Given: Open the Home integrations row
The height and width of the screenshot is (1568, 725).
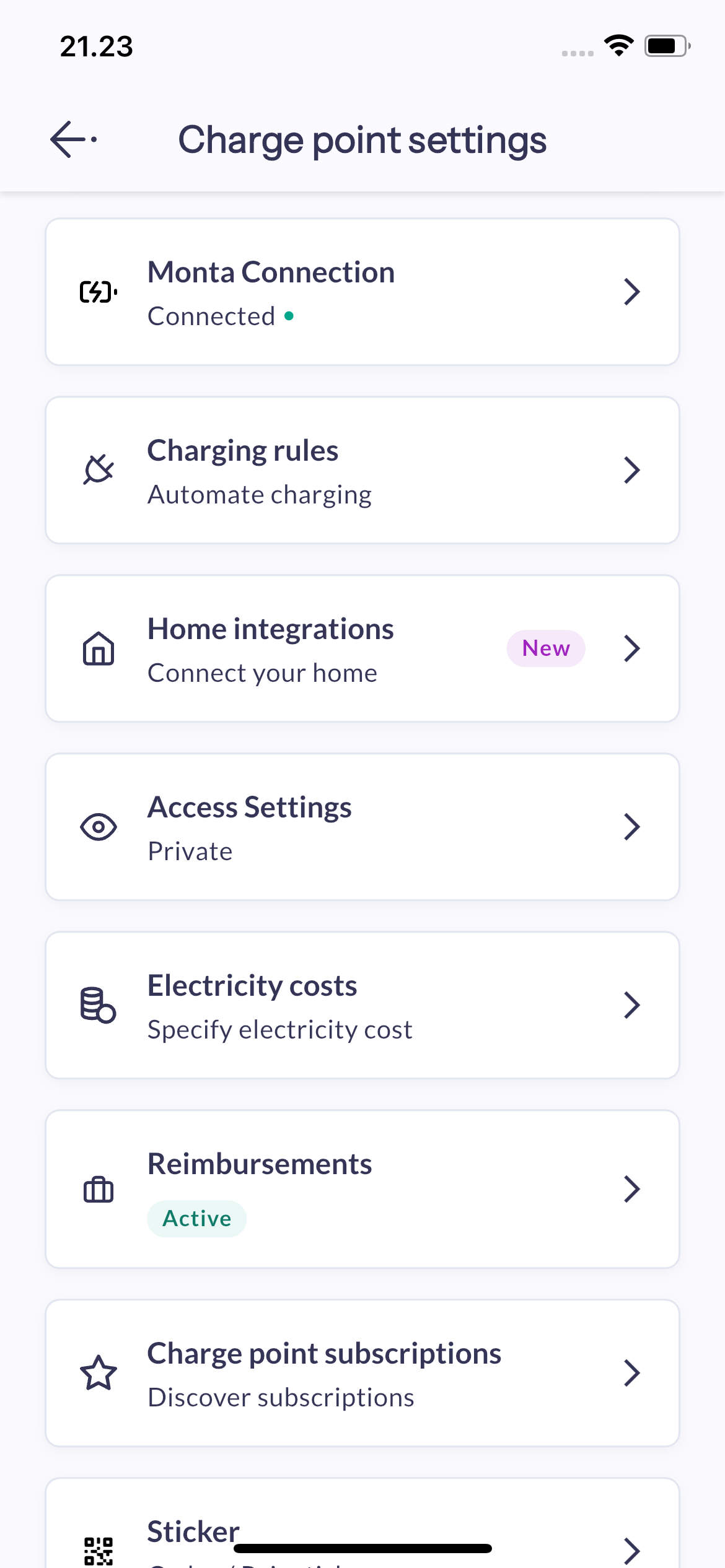Looking at the screenshot, I should click(362, 648).
